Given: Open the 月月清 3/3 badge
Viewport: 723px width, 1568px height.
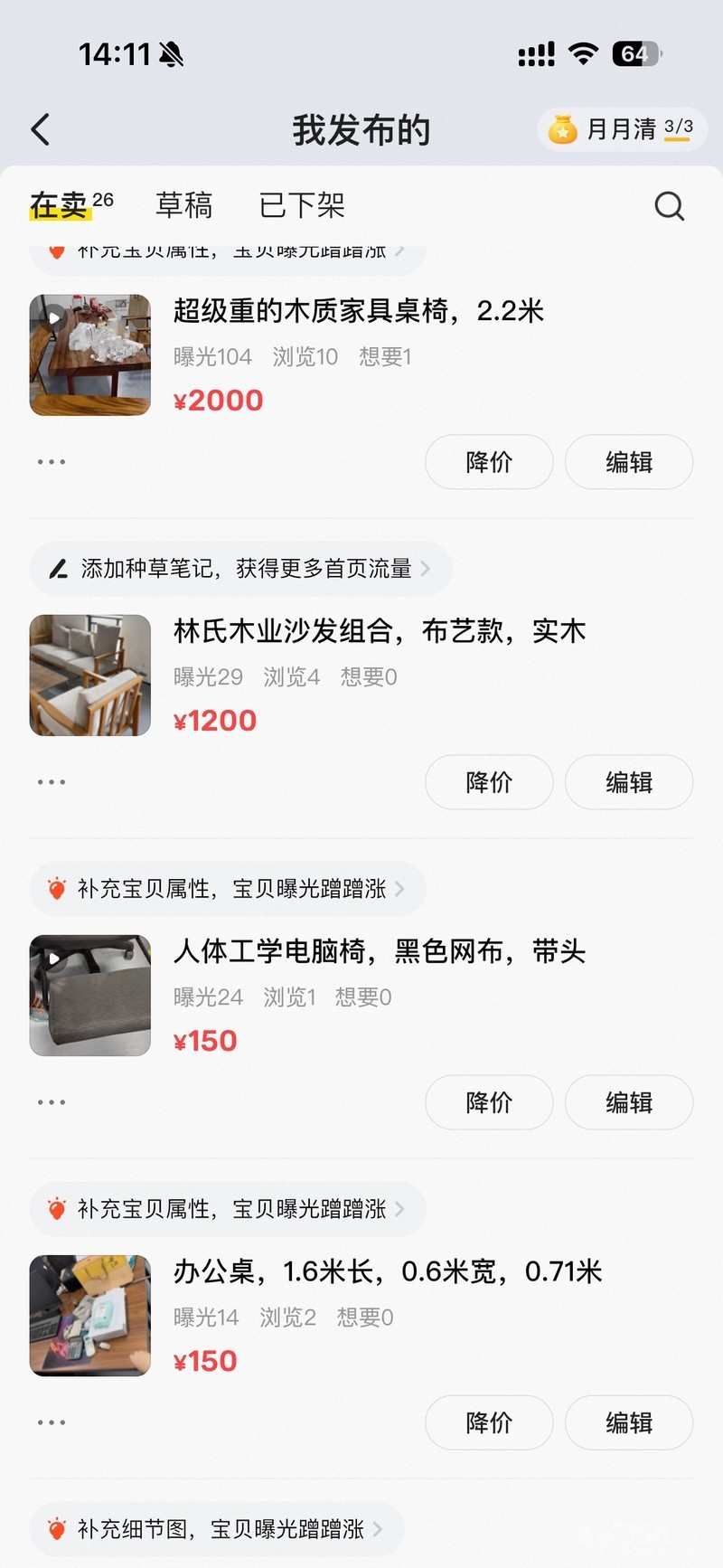Looking at the screenshot, I should [623, 129].
